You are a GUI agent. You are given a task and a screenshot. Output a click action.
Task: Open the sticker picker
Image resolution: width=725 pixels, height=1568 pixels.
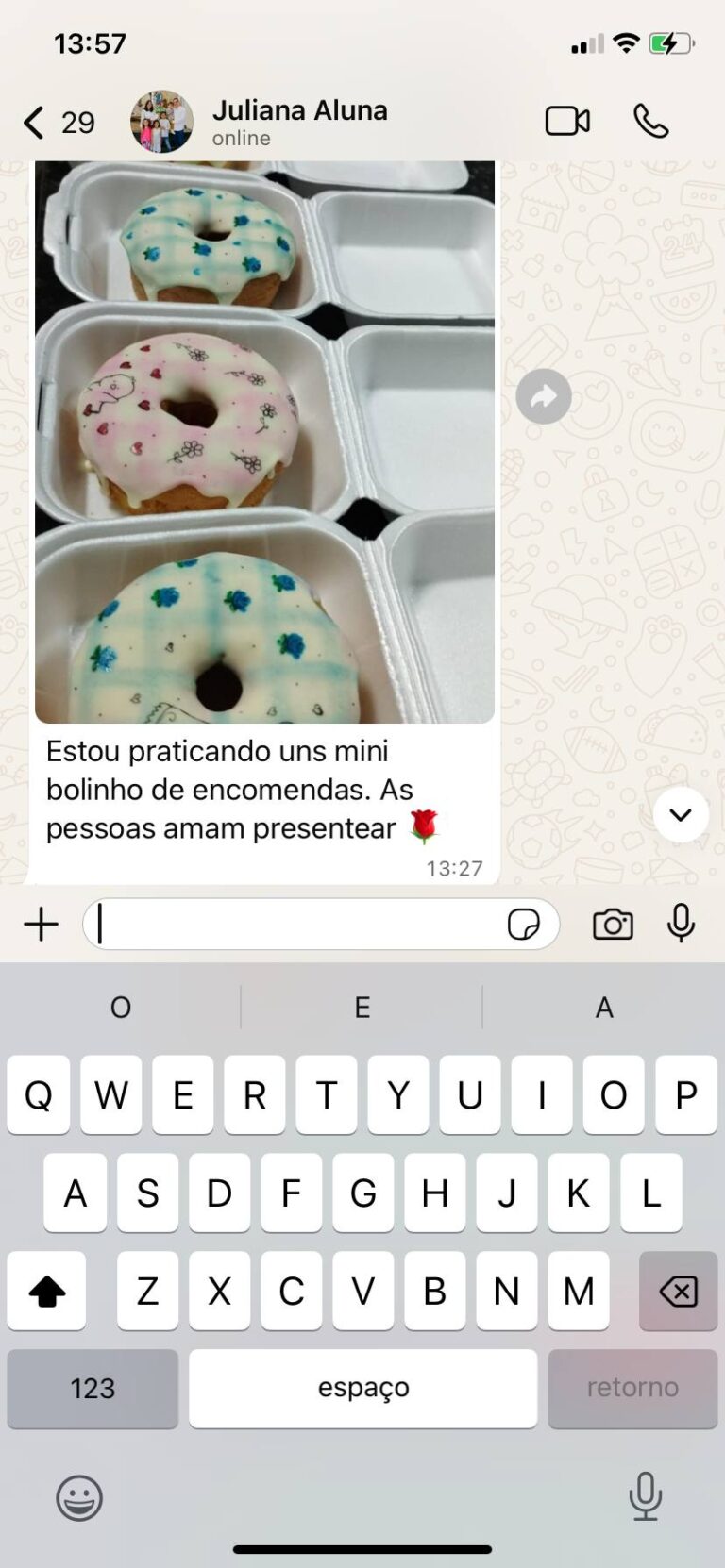point(524,925)
